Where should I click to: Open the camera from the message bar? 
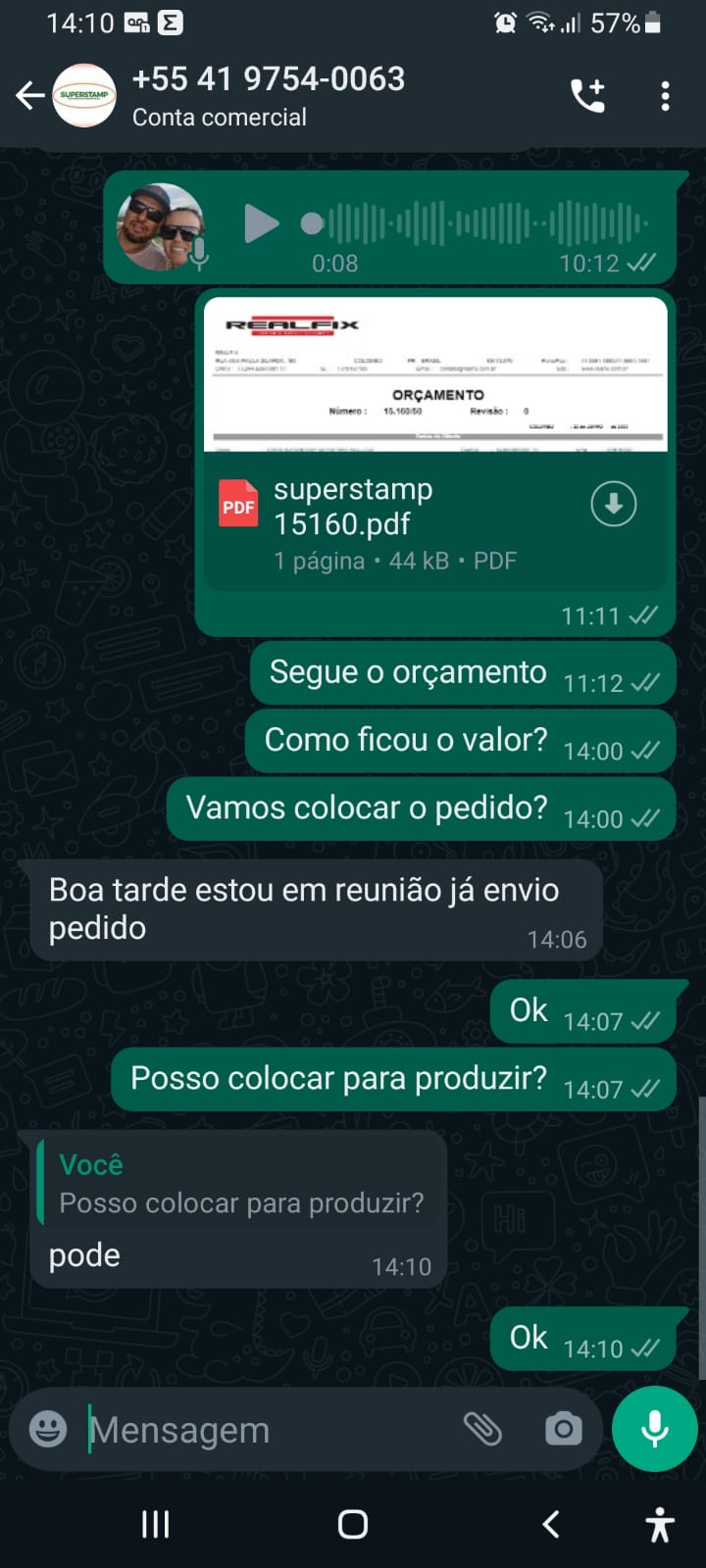coord(563,1430)
